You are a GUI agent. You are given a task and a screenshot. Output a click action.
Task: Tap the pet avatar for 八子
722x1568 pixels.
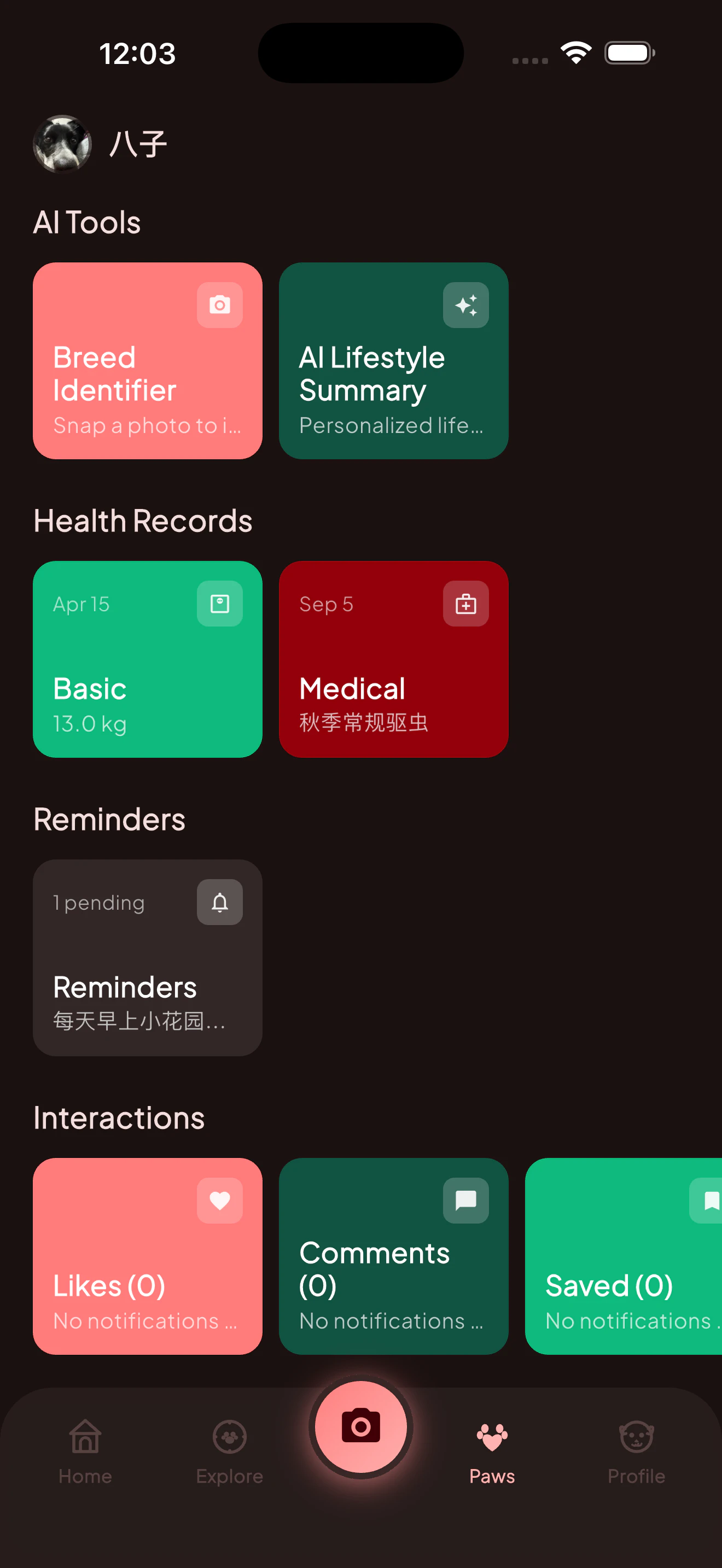(x=62, y=144)
